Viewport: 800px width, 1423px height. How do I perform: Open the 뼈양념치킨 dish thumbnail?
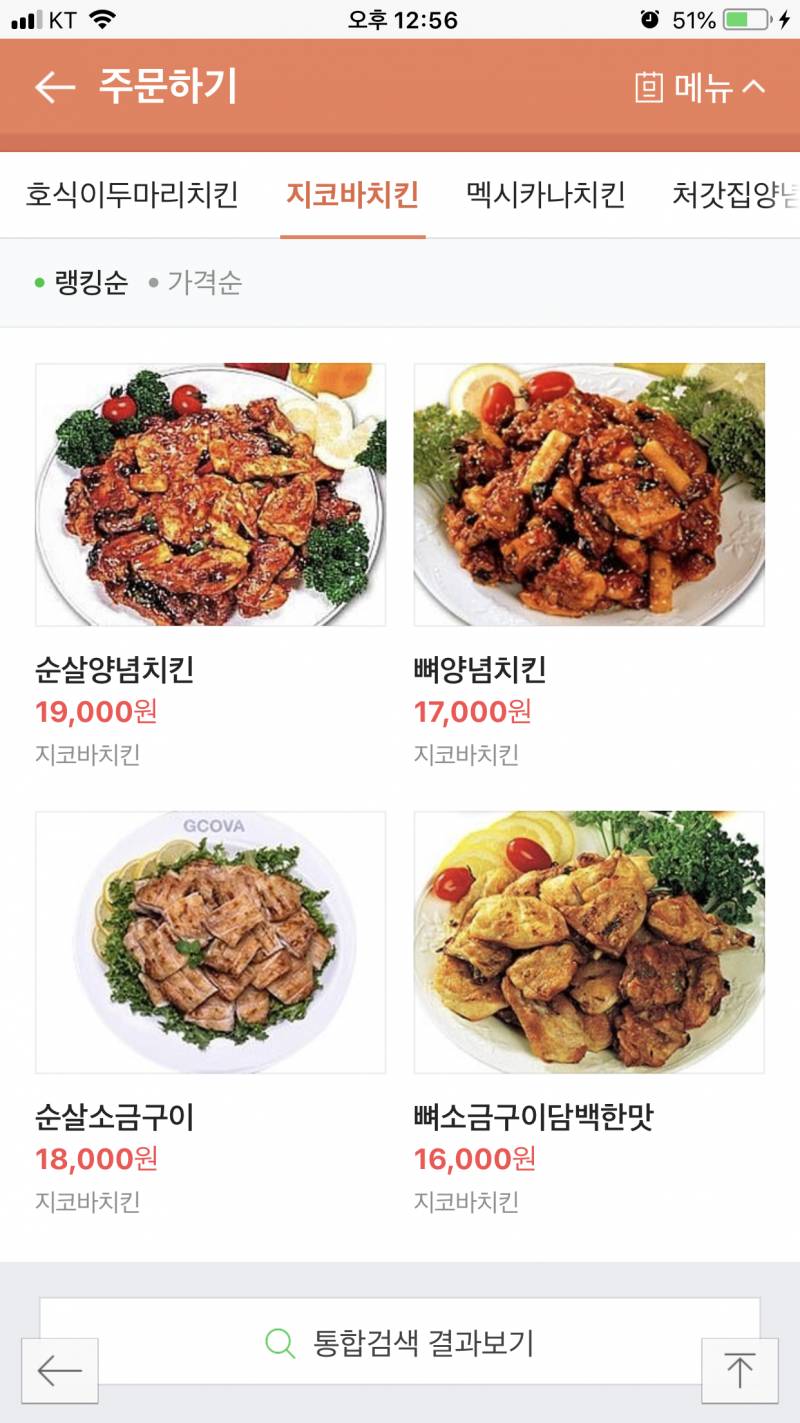point(590,494)
